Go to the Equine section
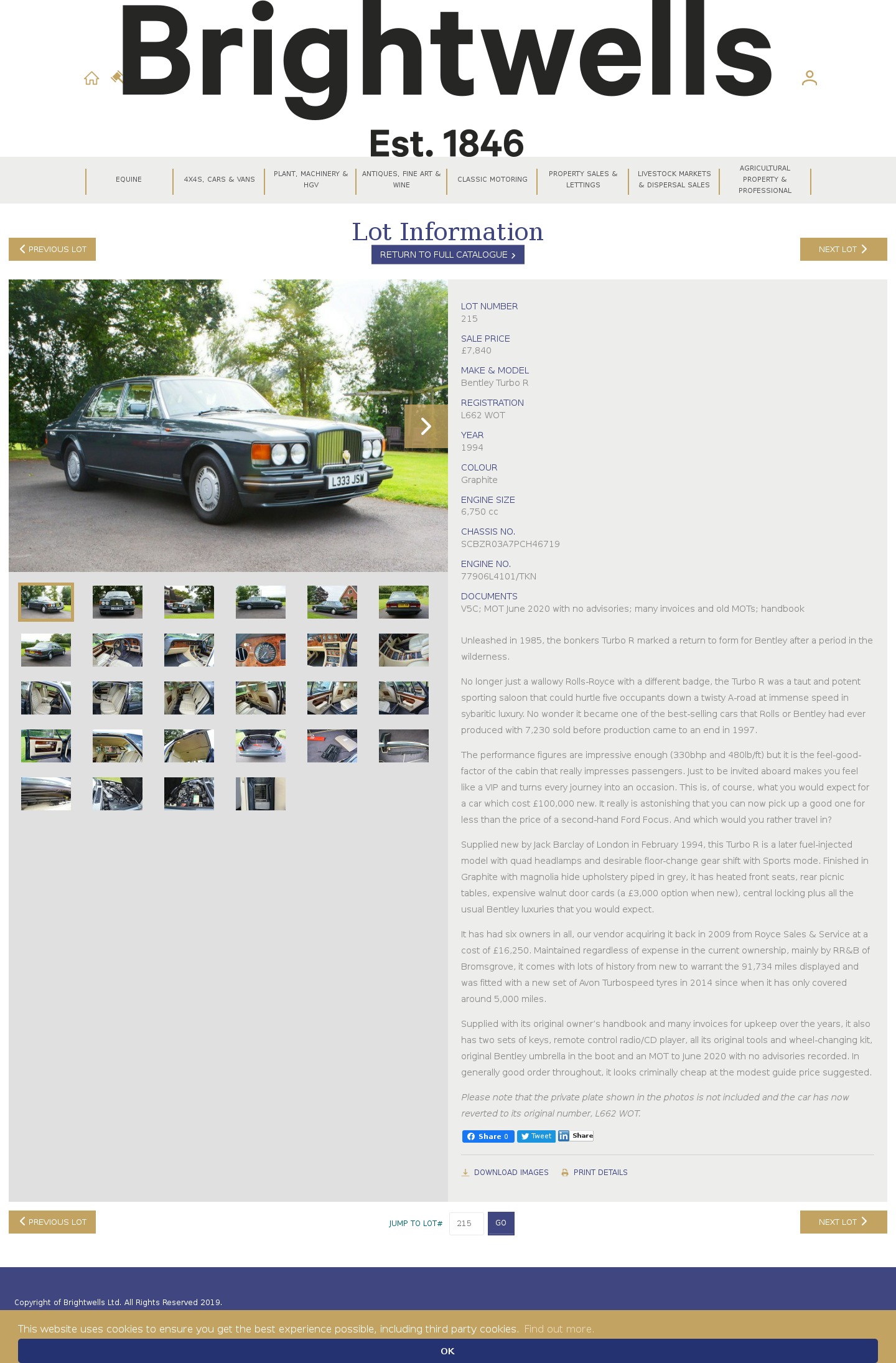896x1363 pixels. pyautogui.click(x=129, y=179)
